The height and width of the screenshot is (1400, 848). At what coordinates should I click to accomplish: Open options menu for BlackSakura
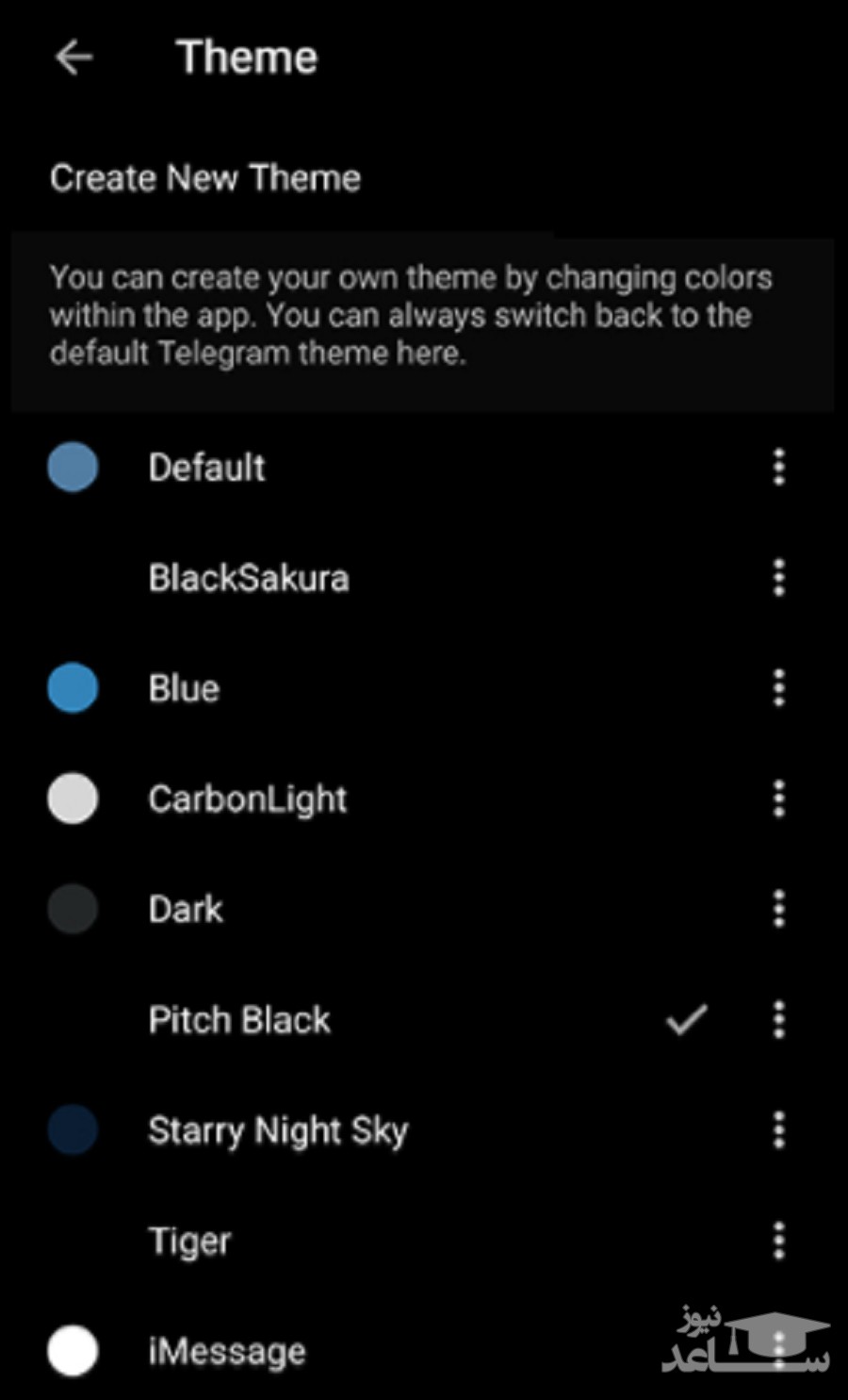(778, 577)
